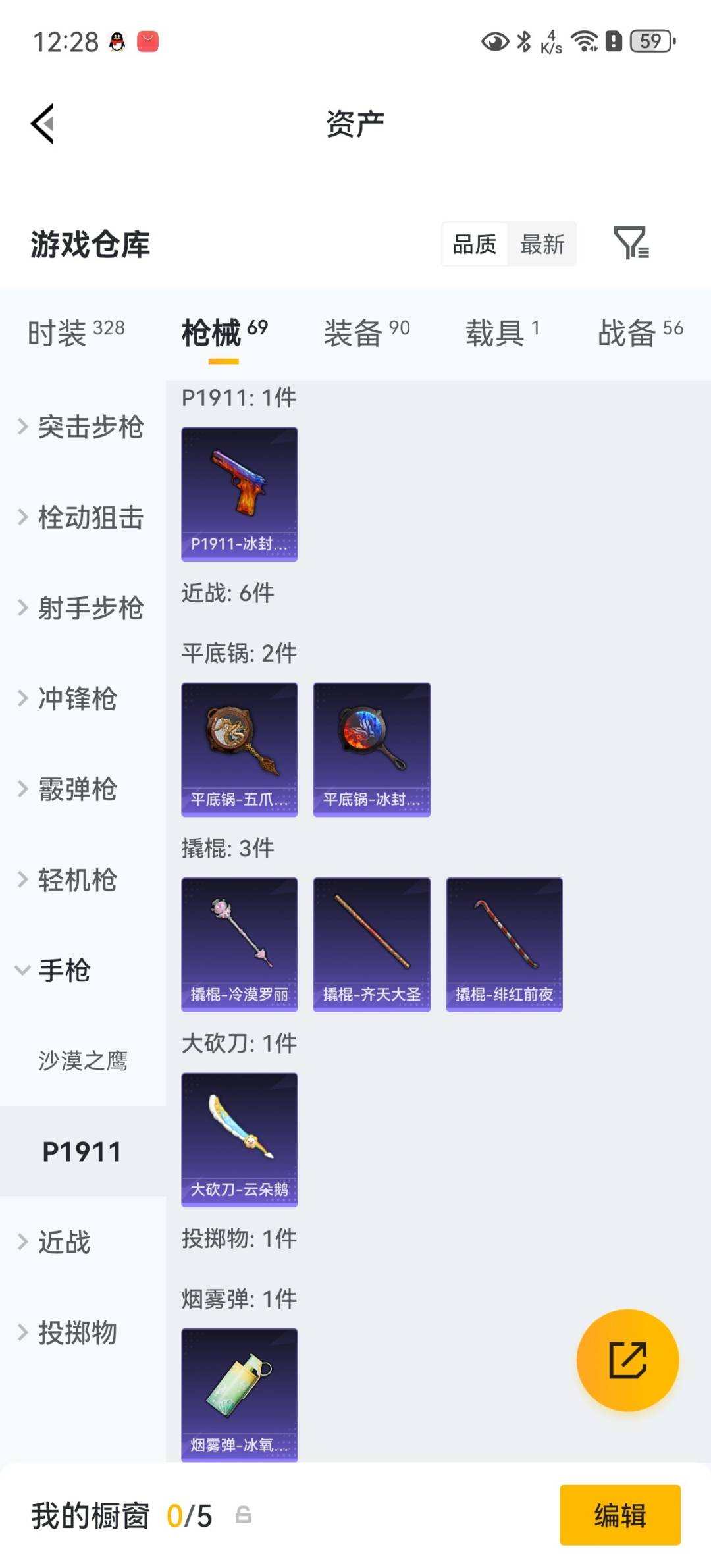The width and height of the screenshot is (711, 1568).
Task: Tap the share floating action button
Action: pyautogui.click(x=629, y=1359)
